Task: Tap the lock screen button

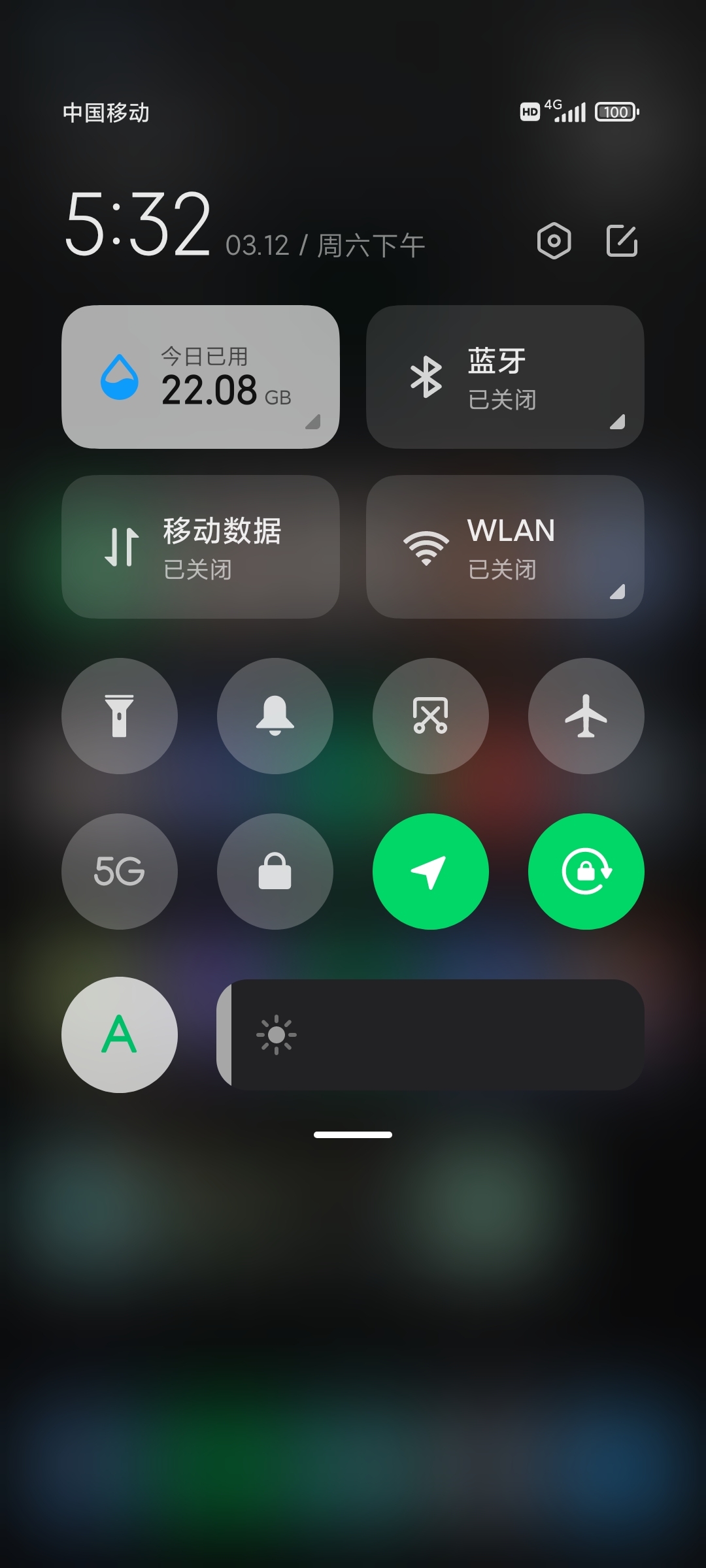Action: tap(275, 872)
